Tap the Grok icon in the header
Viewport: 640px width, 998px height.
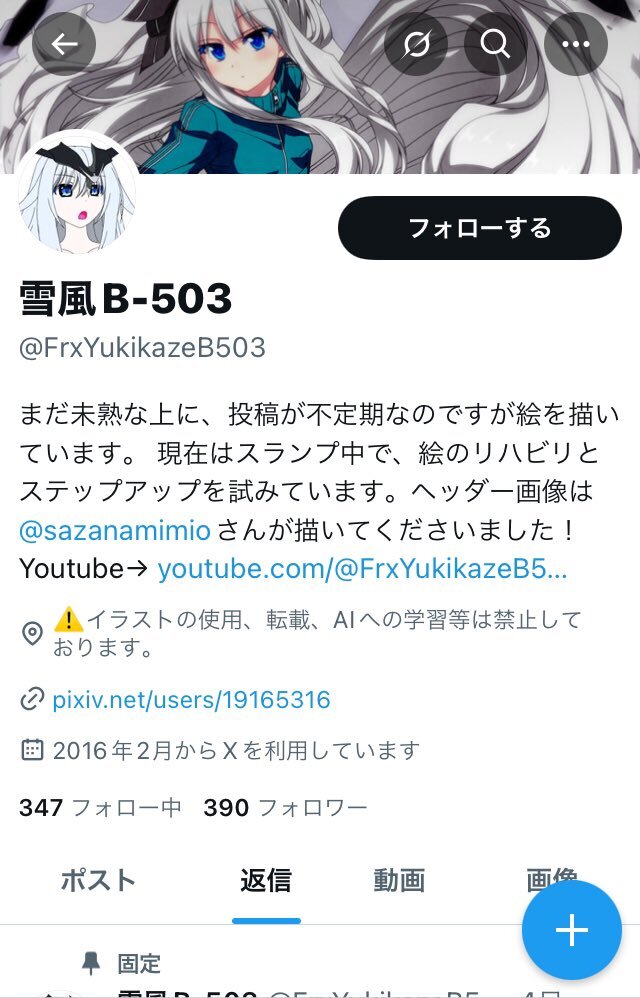[x=416, y=44]
